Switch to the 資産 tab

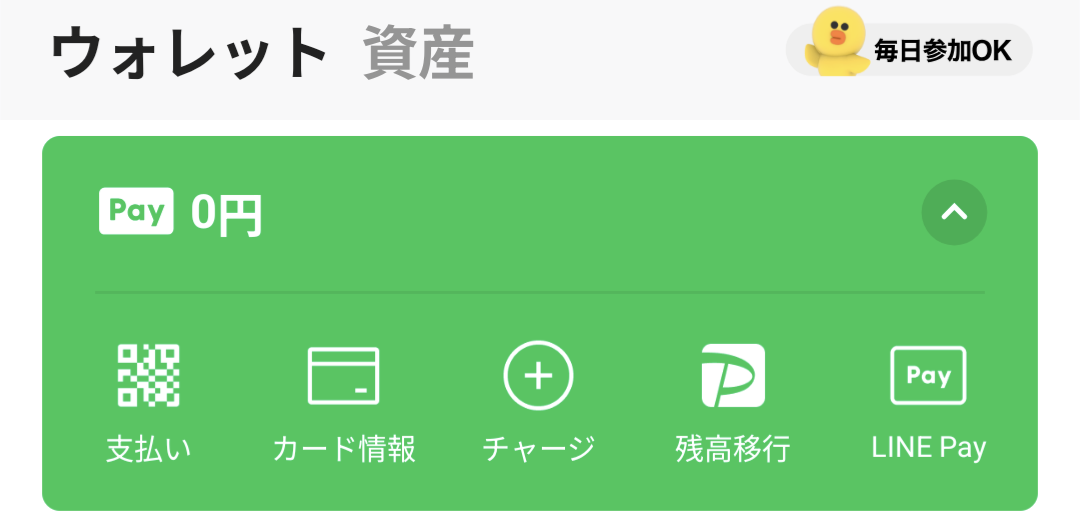click(418, 55)
